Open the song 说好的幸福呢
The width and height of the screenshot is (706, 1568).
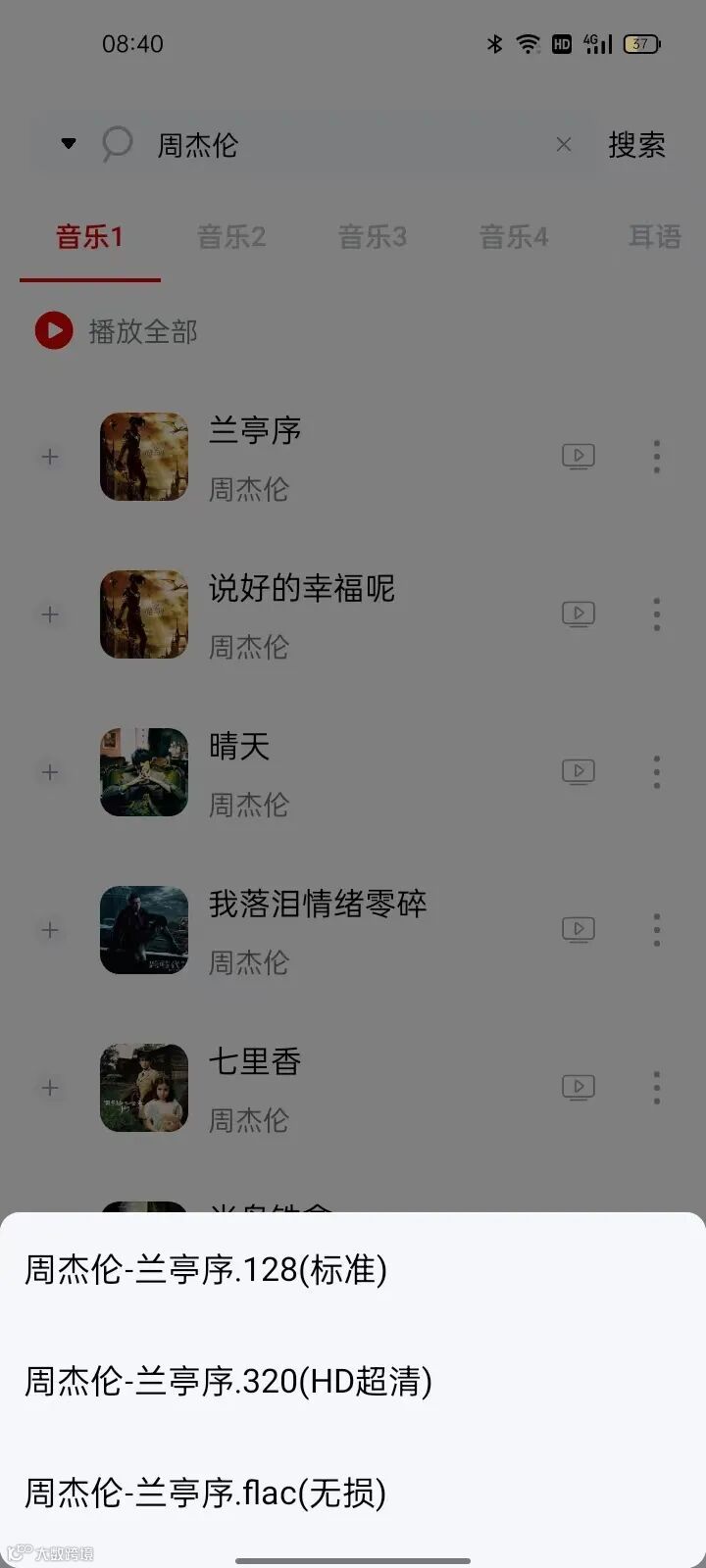[301, 589]
